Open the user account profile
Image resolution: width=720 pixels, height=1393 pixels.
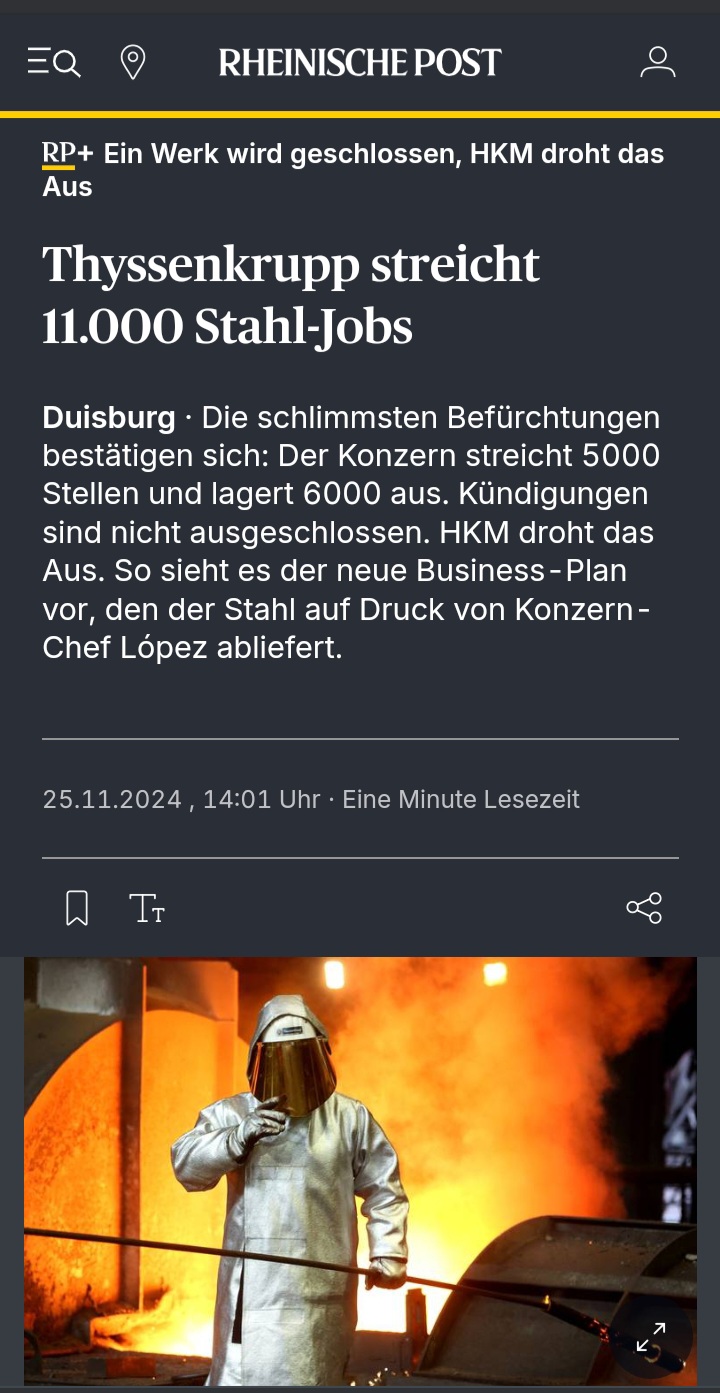pos(657,63)
